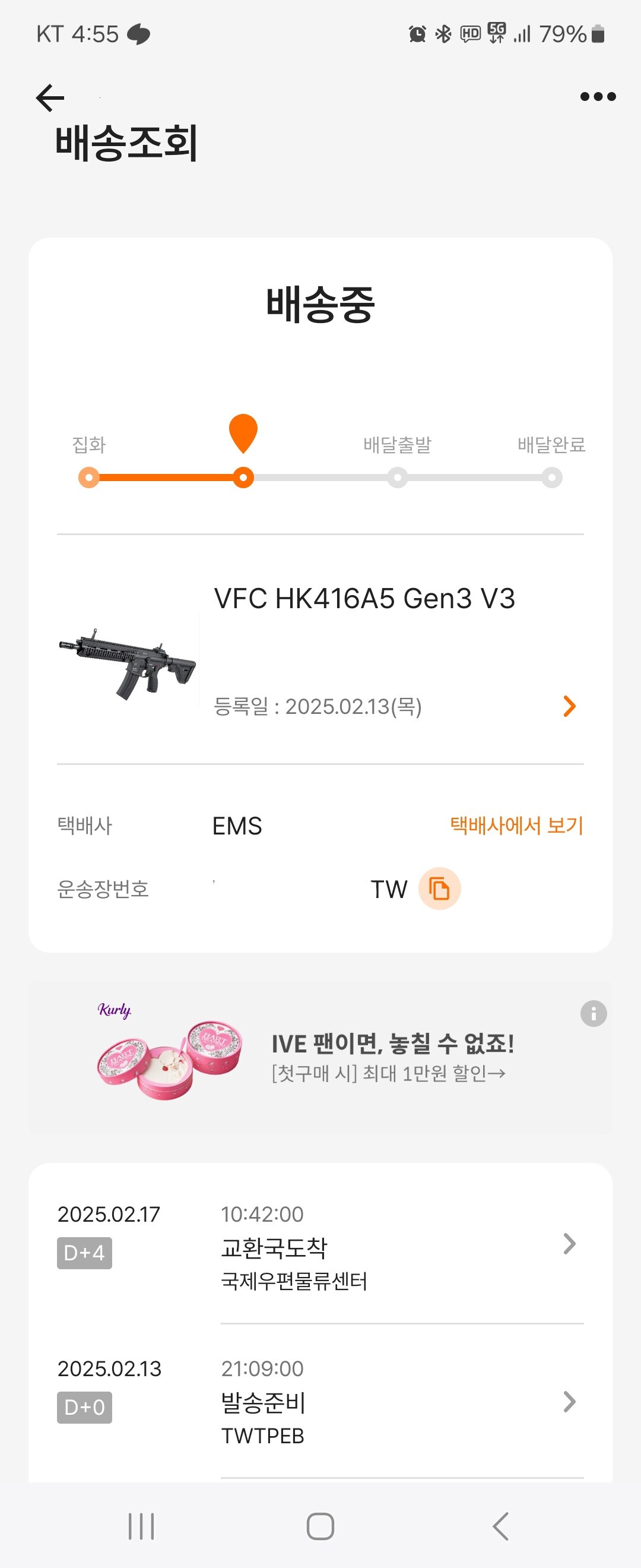Image resolution: width=641 pixels, height=1568 pixels.
Task: Expand the 교환국도착 tracking entry
Action: click(x=569, y=1244)
